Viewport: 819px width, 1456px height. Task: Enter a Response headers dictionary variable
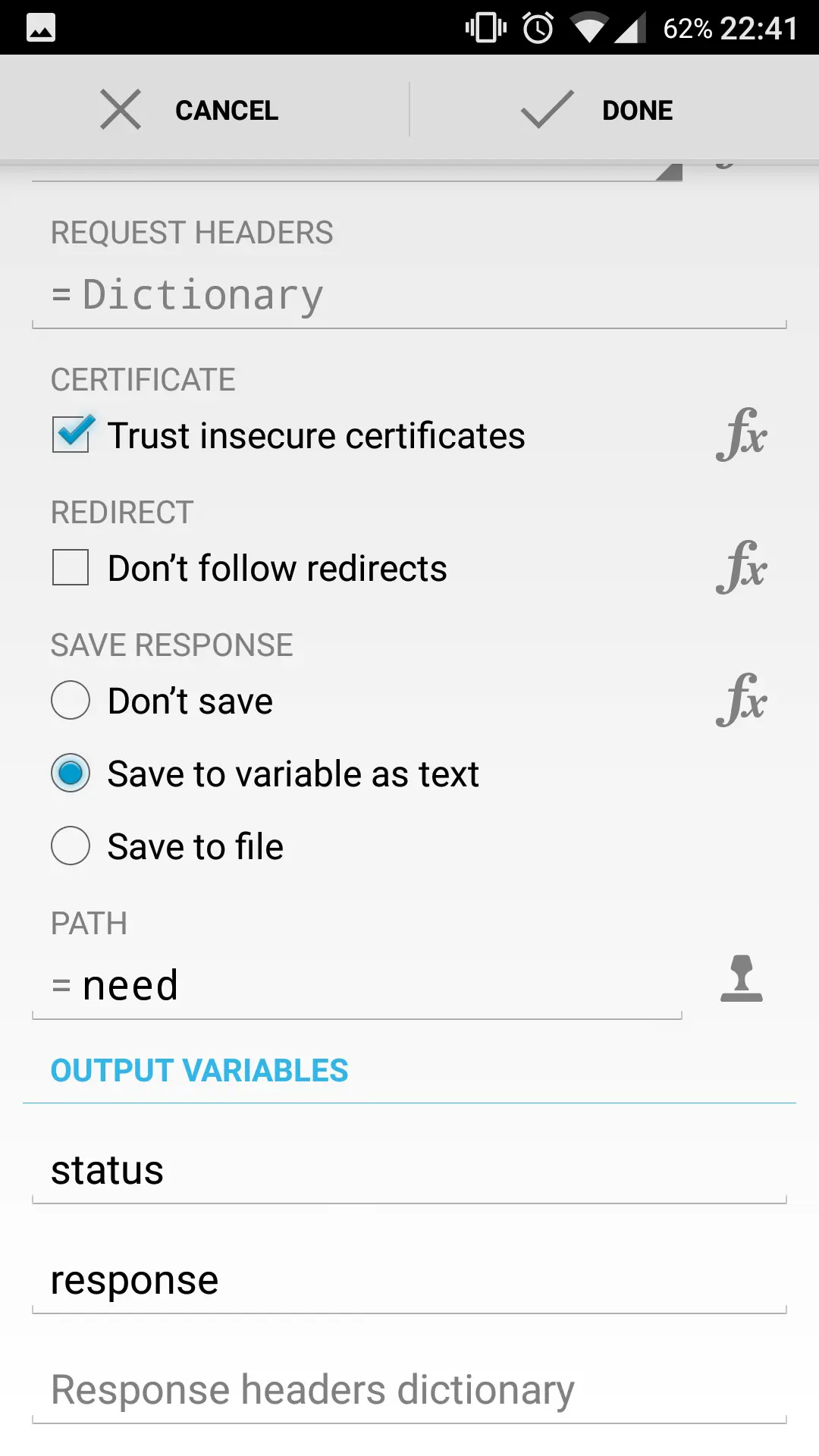click(x=408, y=1390)
